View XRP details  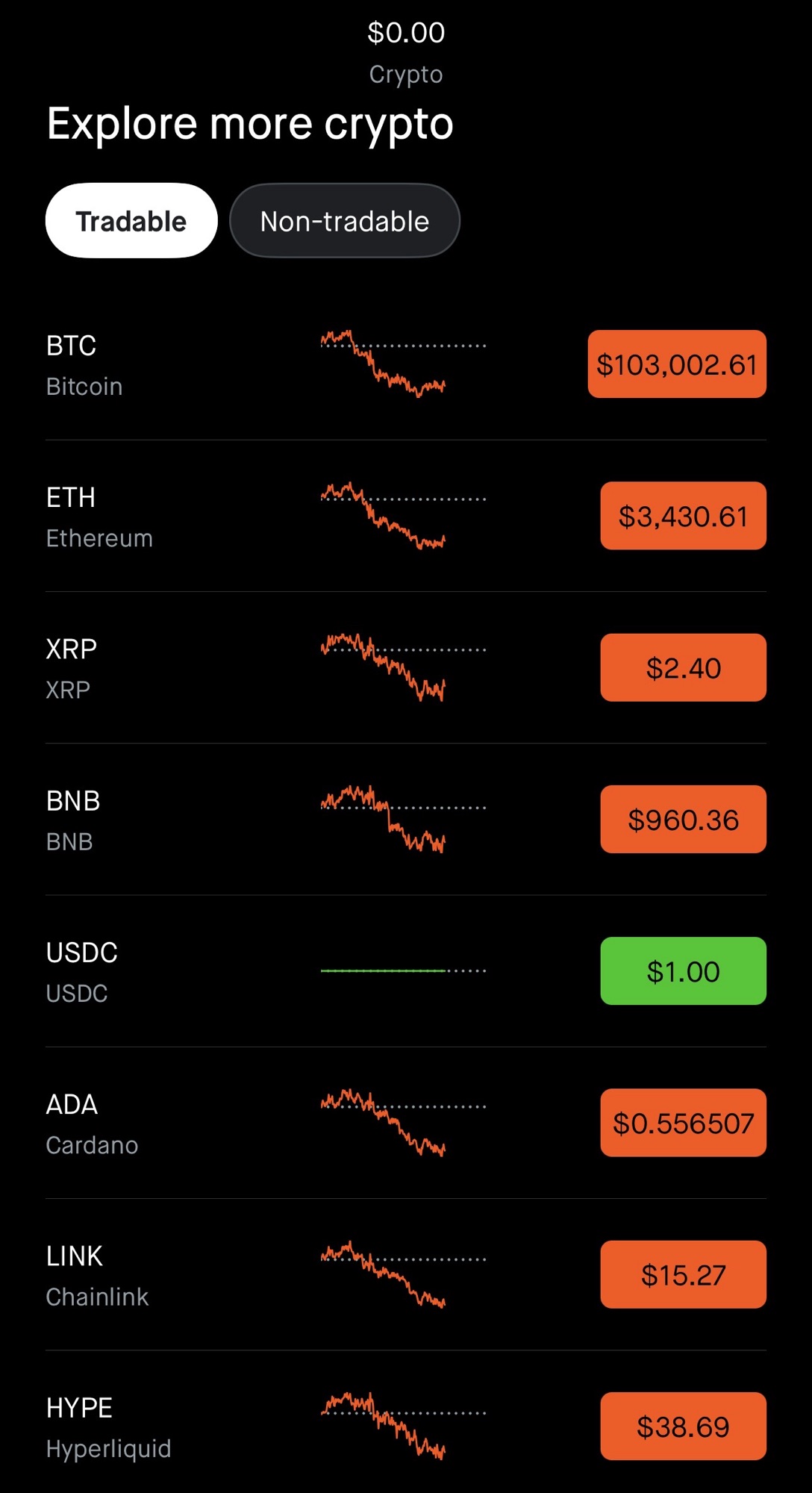(x=72, y=669)
